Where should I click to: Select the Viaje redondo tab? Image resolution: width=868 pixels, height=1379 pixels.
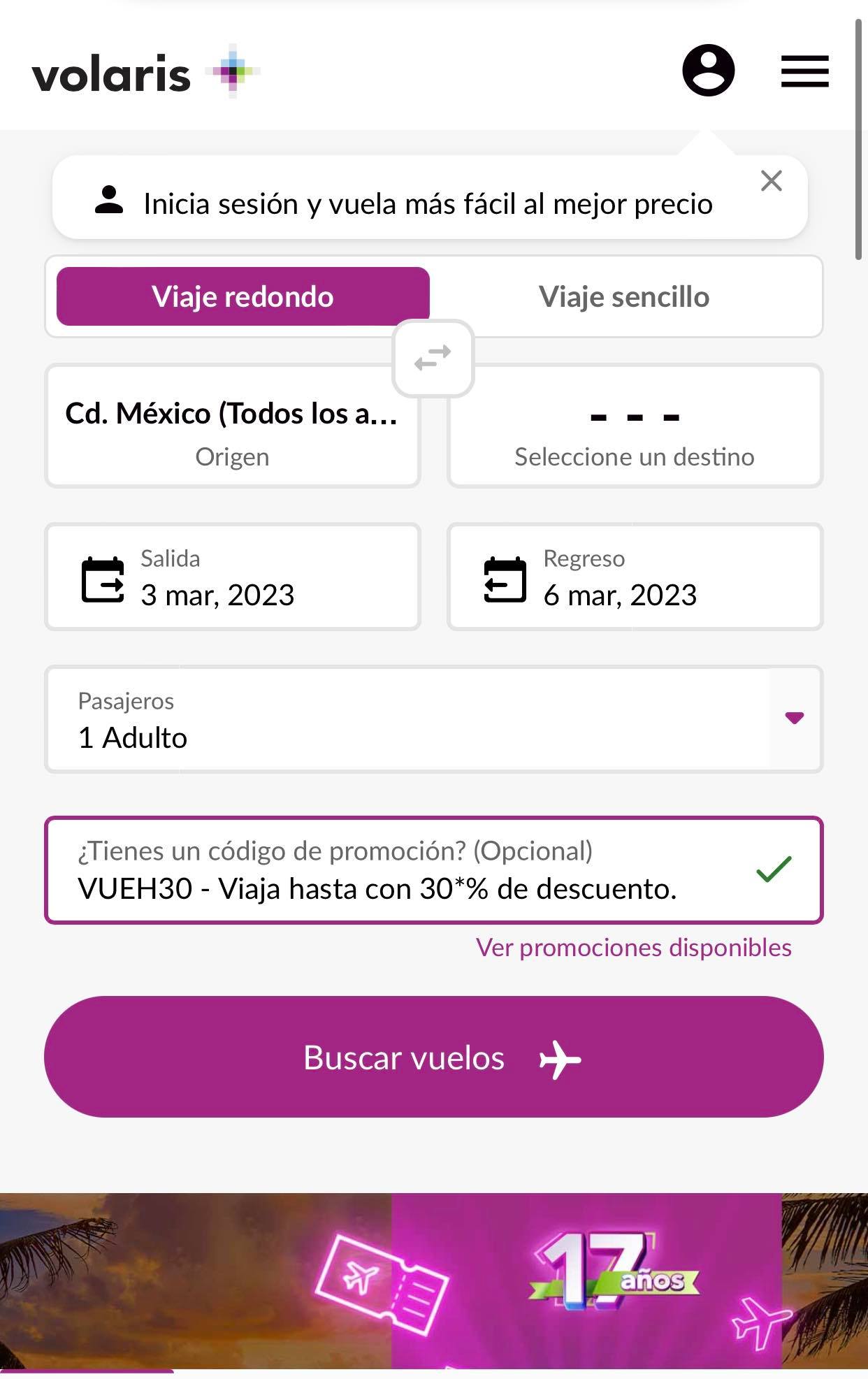(243, 296)
